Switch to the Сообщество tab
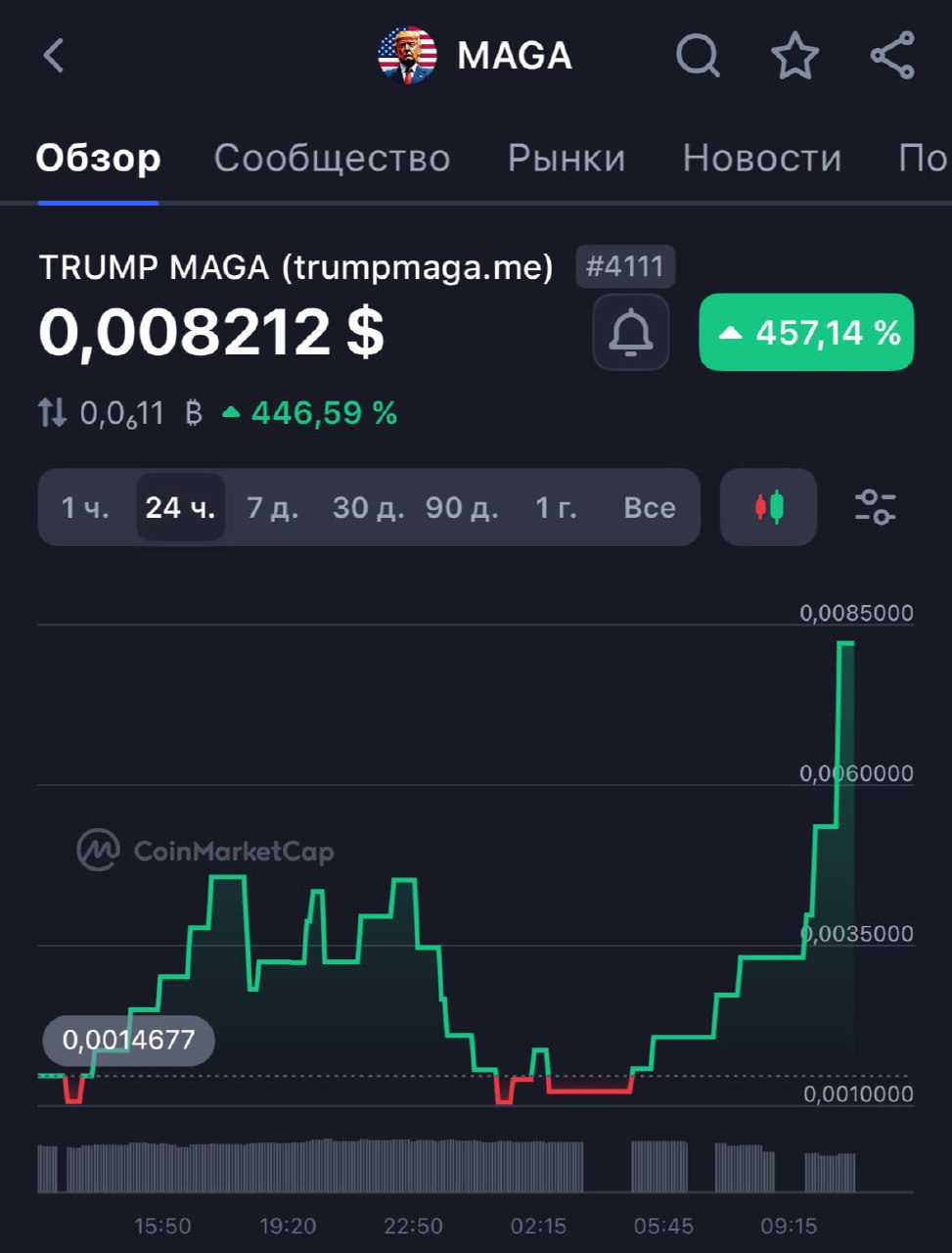Image resolution: width=952 pixels, height=1253 pixels. 332,159
